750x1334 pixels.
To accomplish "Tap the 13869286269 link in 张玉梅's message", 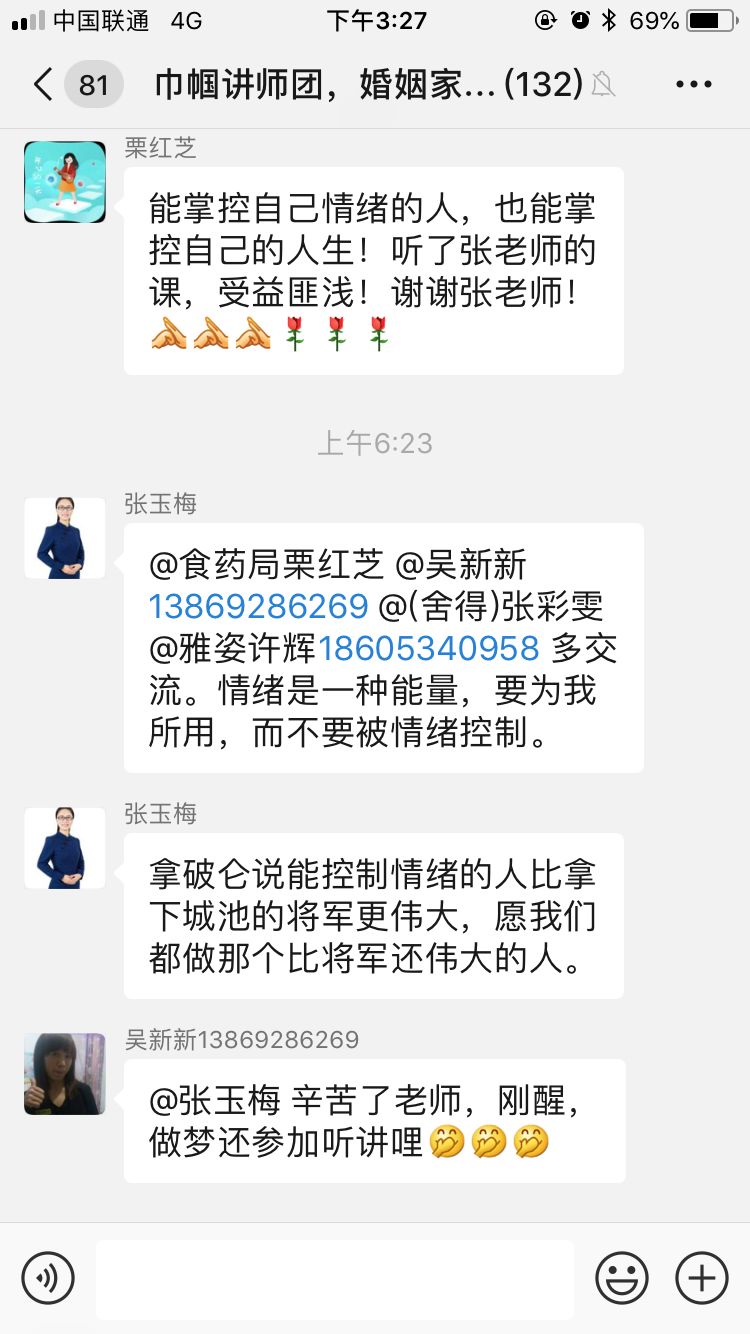I will (259, 606).
